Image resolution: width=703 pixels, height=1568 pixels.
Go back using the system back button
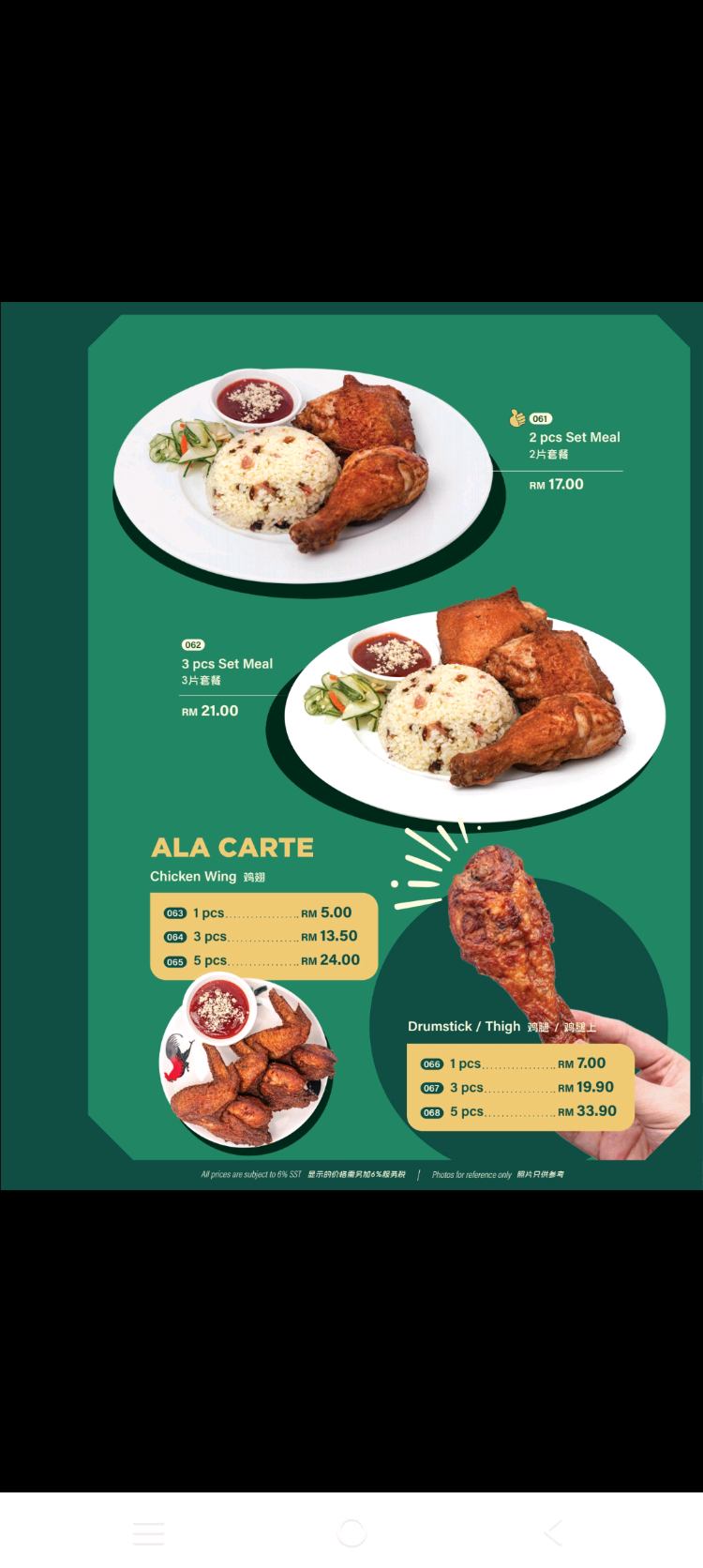coord(553,1533)
